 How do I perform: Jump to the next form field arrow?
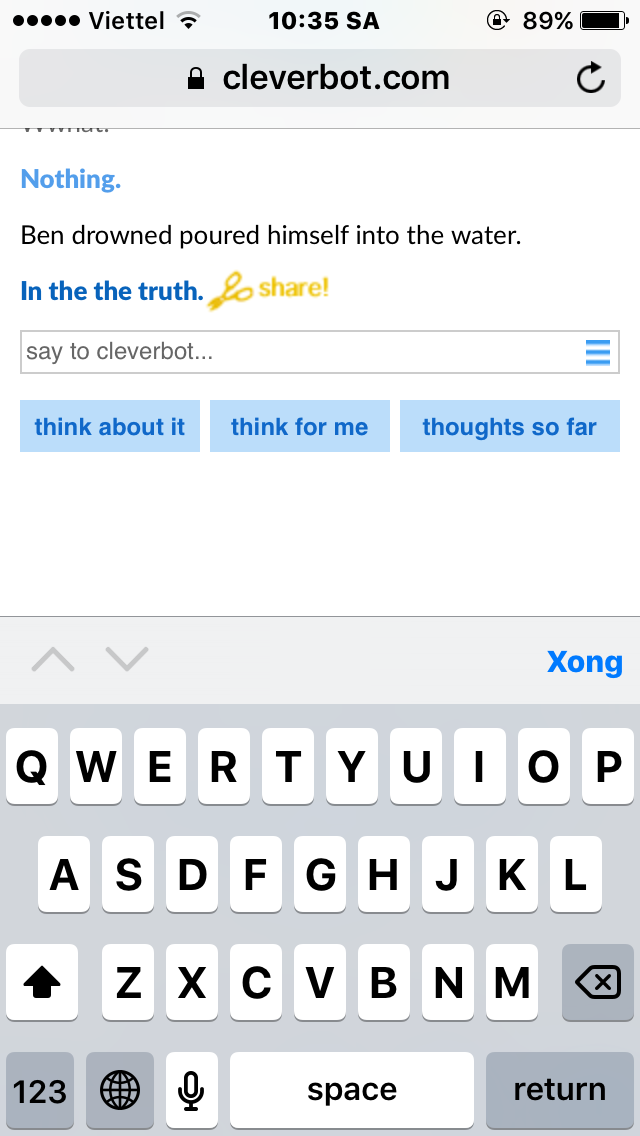[127, 660]
